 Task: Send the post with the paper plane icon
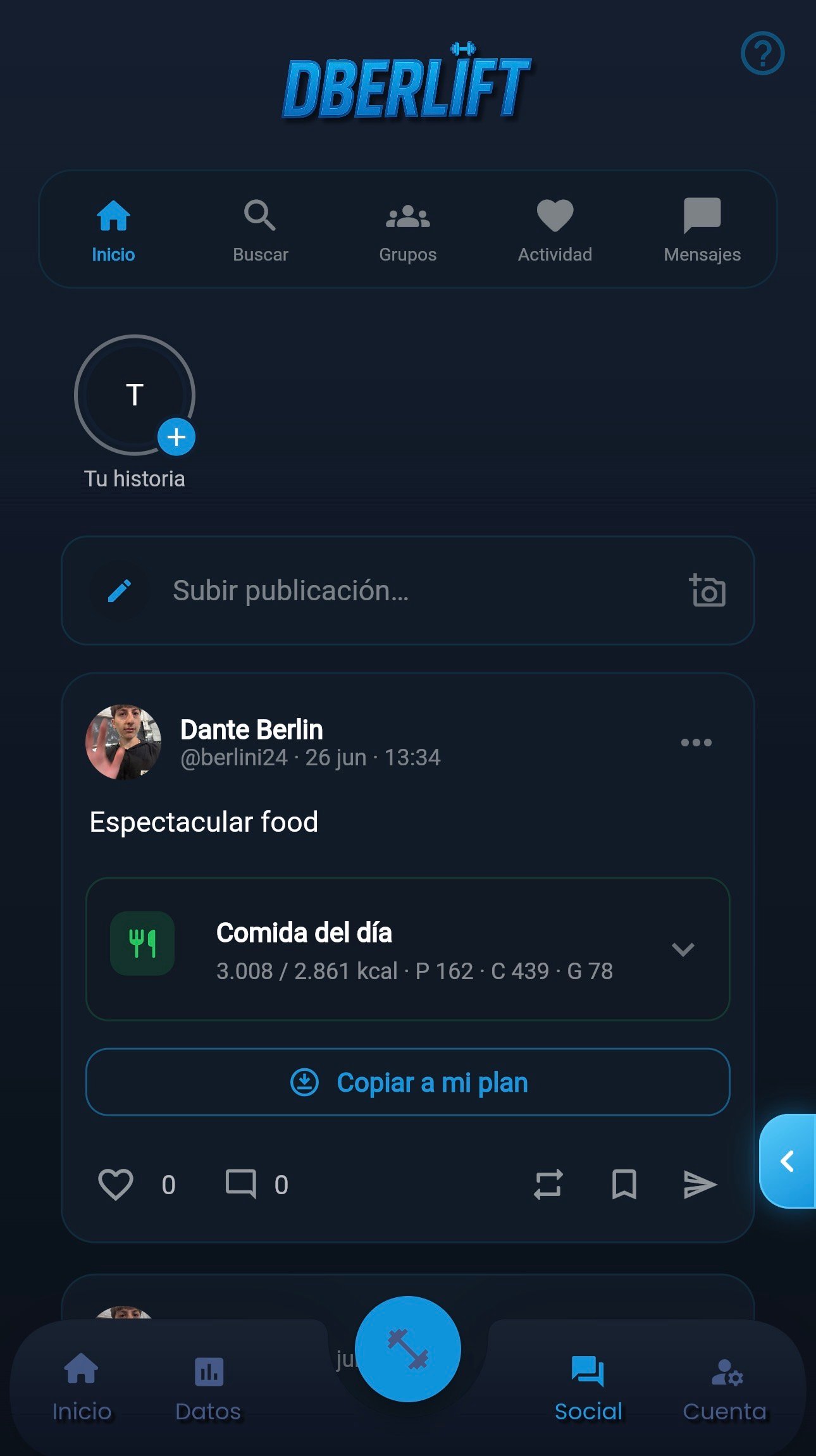[700, 1184]
